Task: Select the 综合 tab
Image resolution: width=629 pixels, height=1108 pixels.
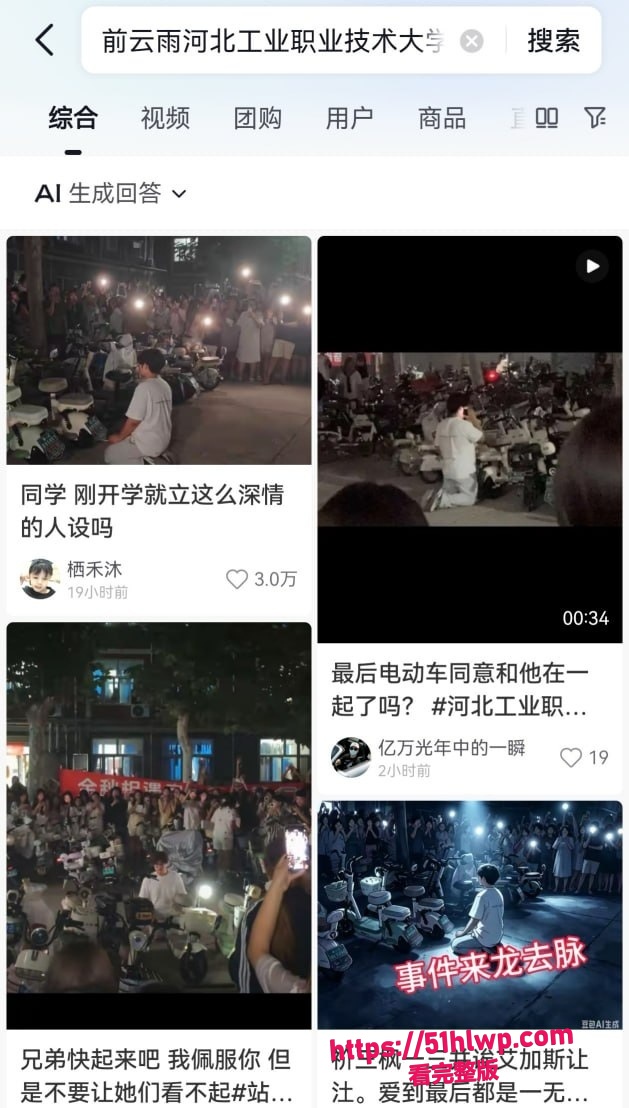Action: pos(73,119)
